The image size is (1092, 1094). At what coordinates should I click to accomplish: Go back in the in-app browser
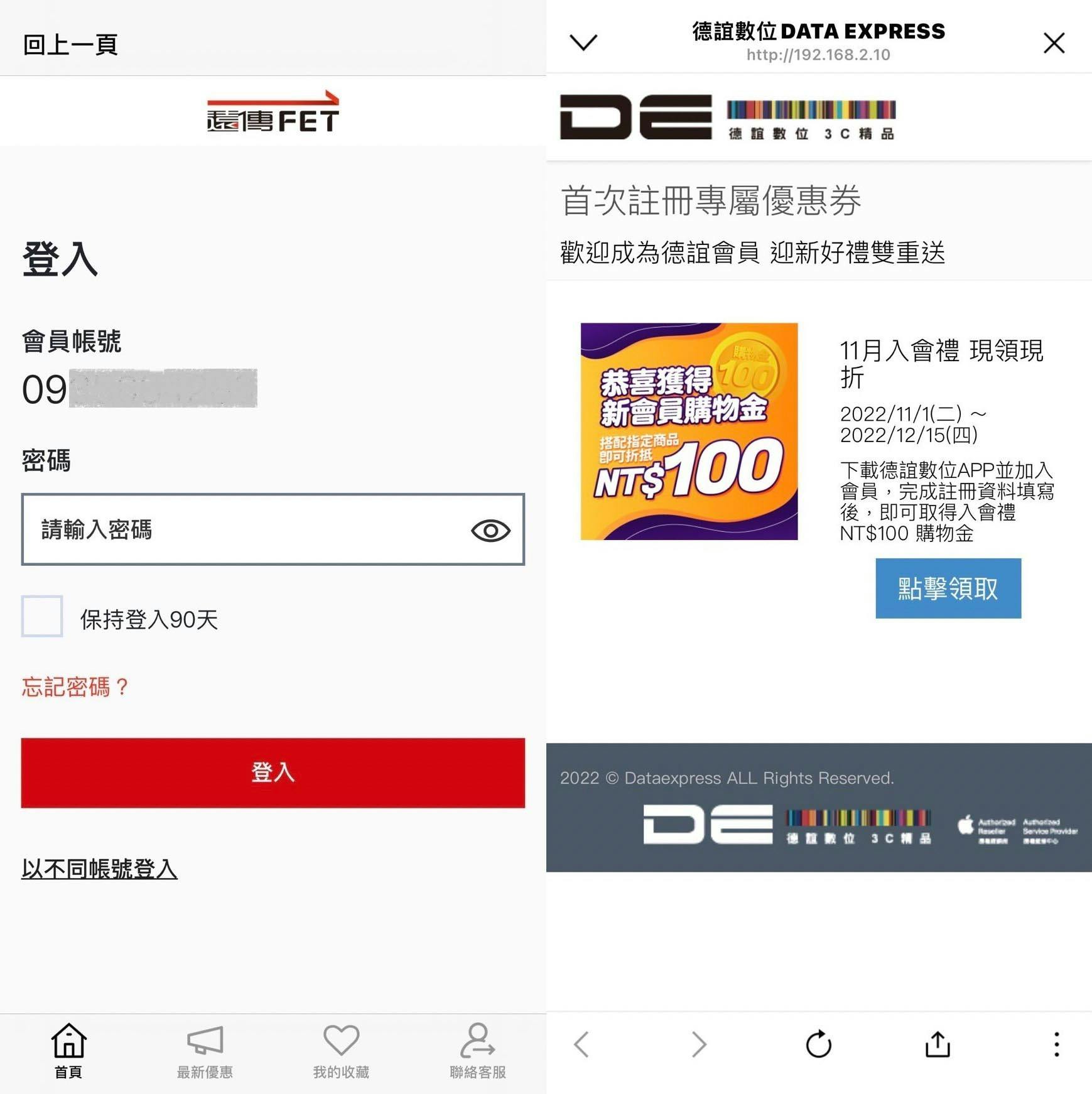pyautogui.click(x=581, y=1044)
